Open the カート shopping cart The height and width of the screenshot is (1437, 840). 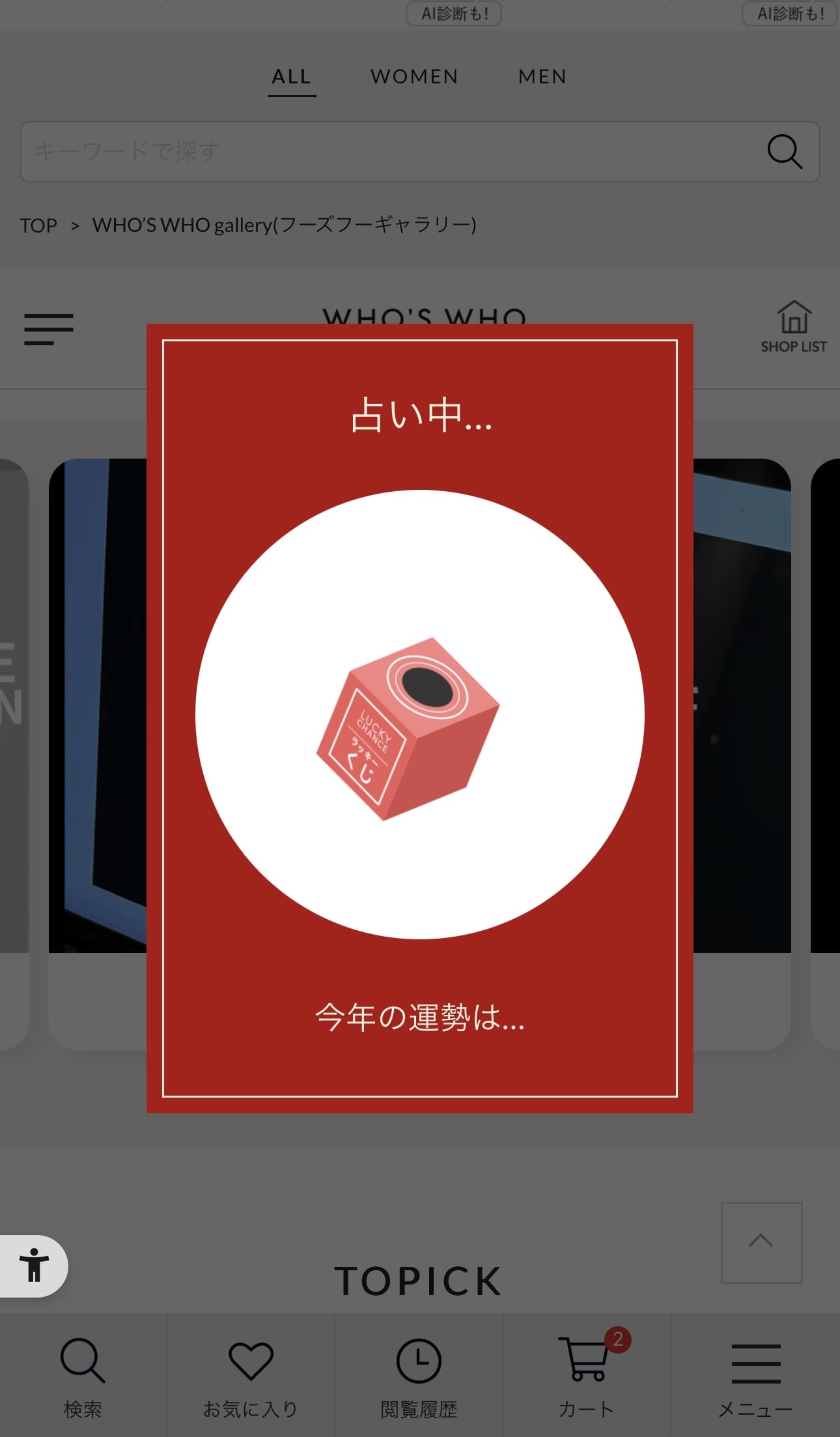(x=587, y=1376)
